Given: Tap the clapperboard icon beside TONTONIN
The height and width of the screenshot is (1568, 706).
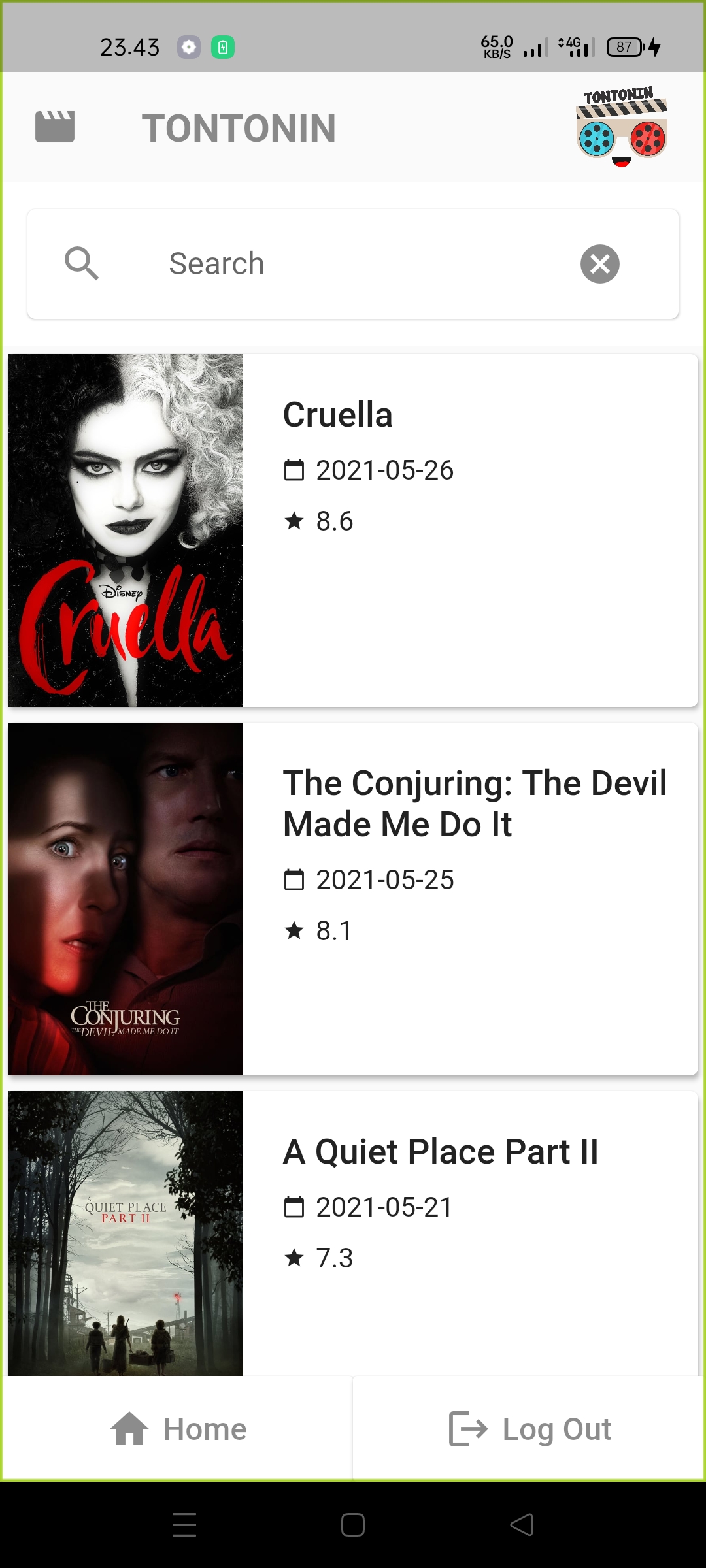Looking at the screenshot, I should point(55,127).
